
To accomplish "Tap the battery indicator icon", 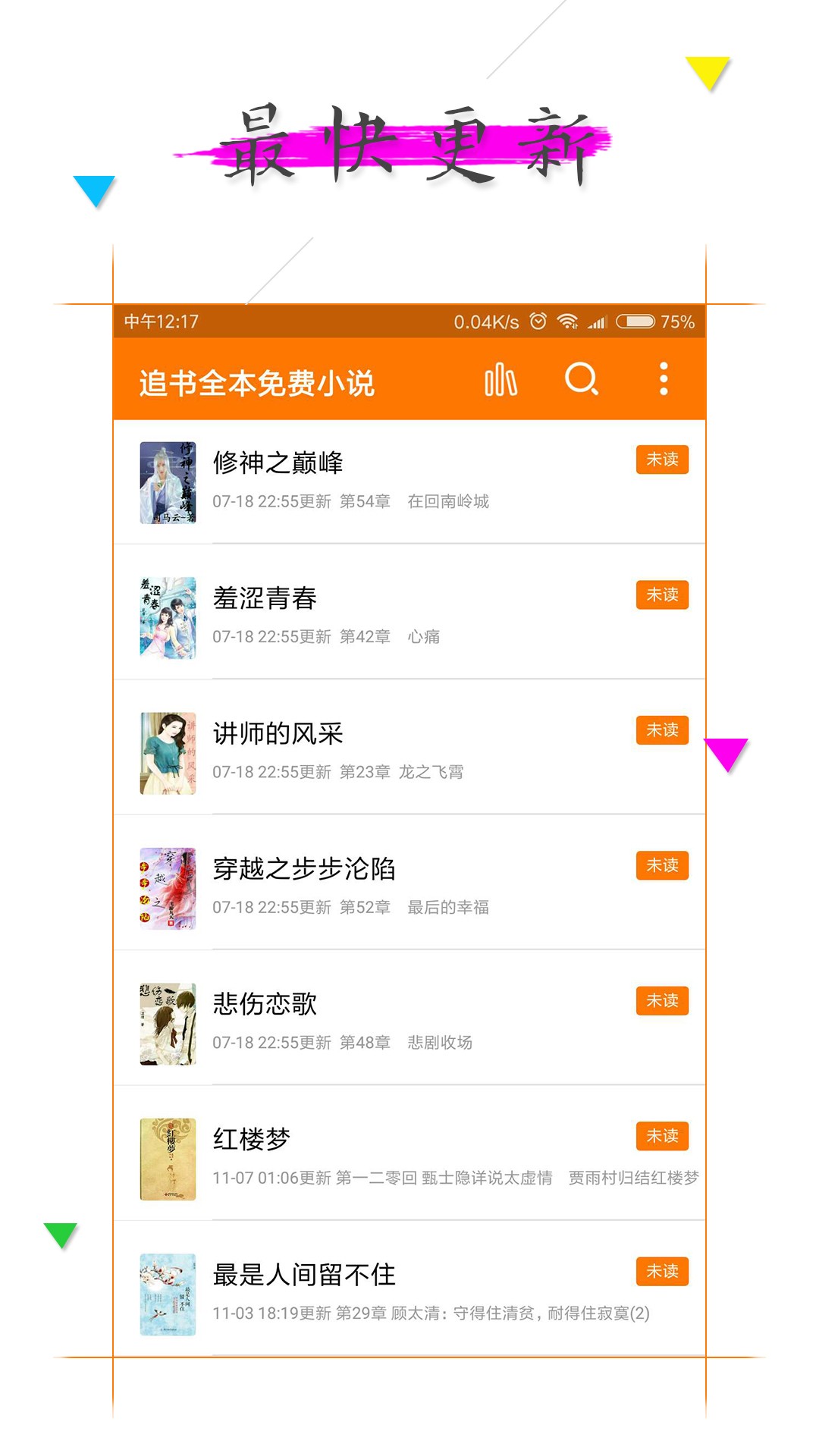I will pos(635,322).
